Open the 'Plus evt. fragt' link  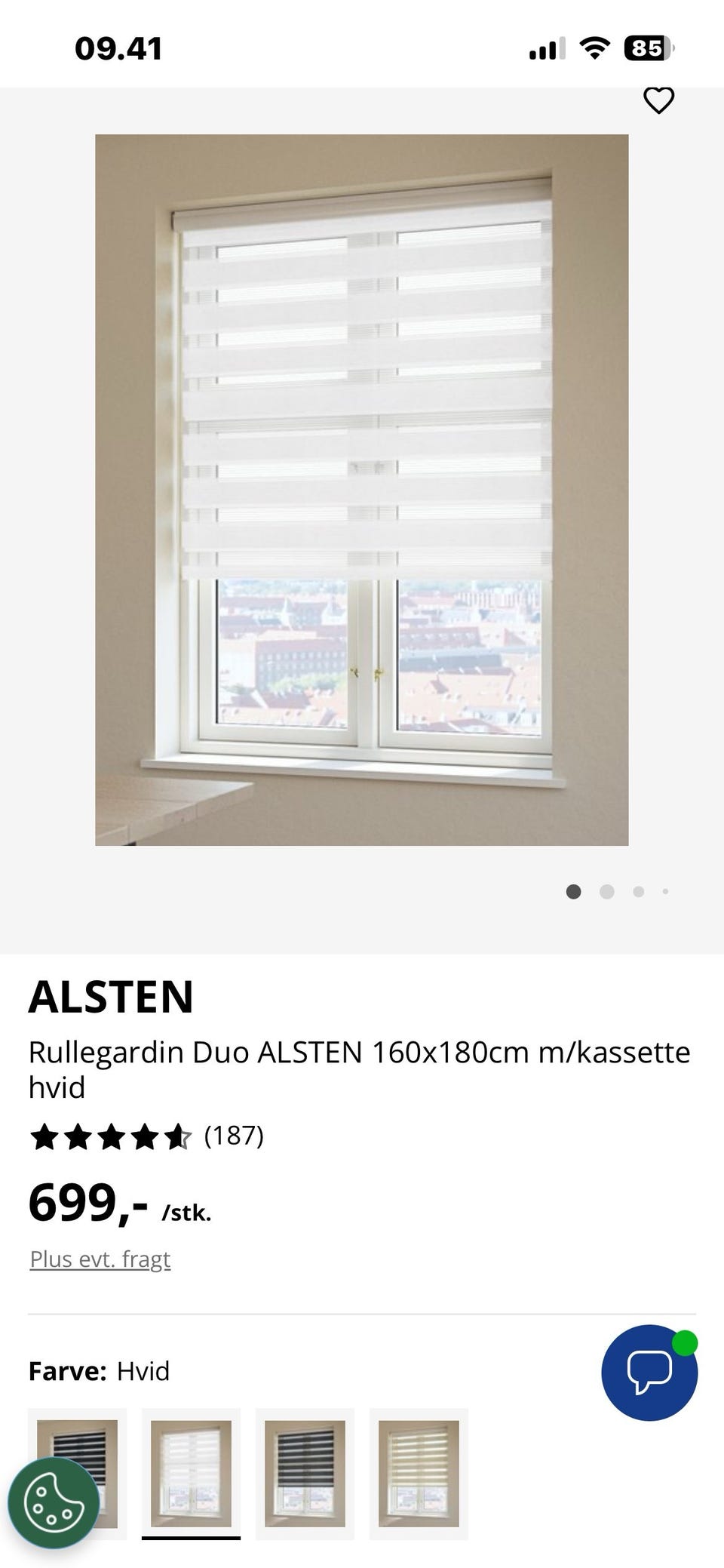click(x=100, y=1257)
